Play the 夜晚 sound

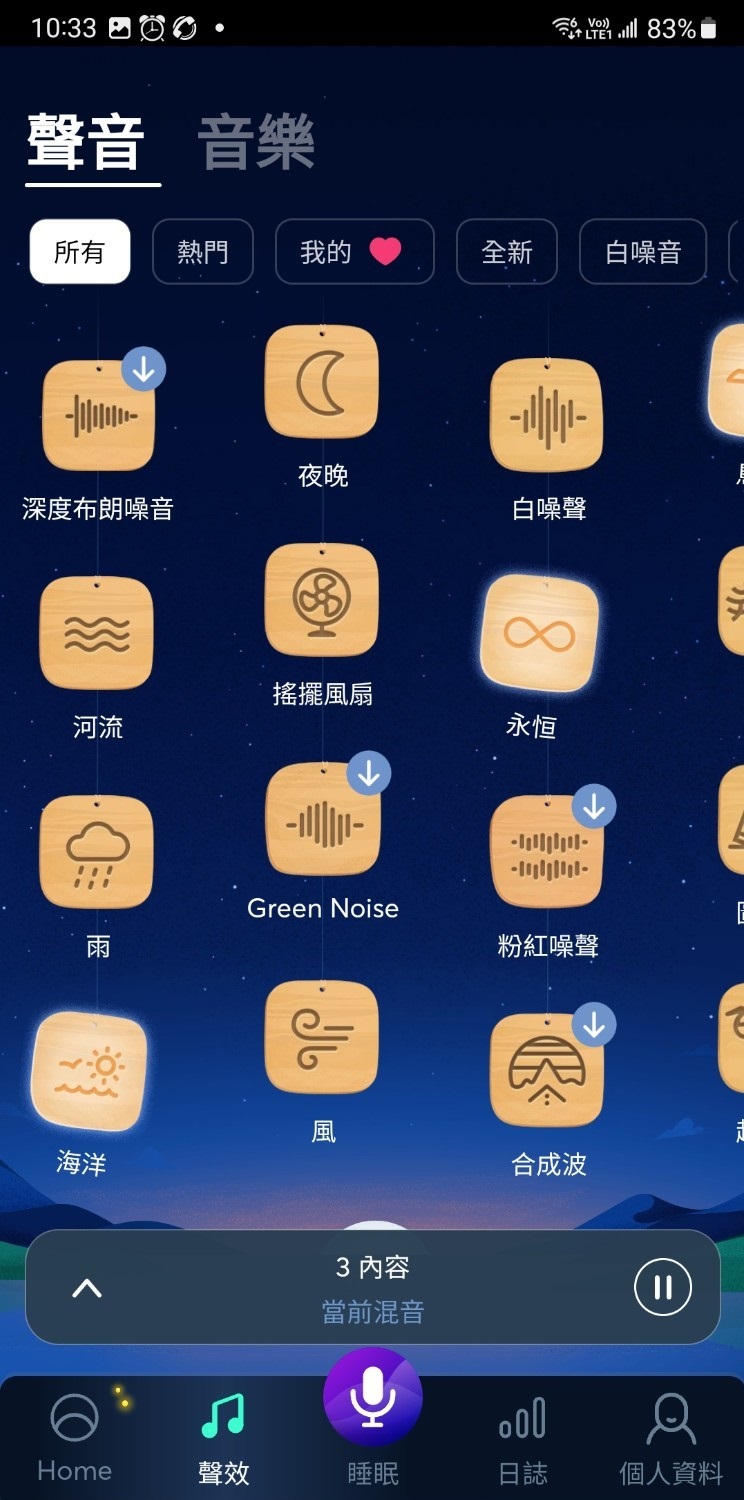pyautogui.click(x=322, y=382)
